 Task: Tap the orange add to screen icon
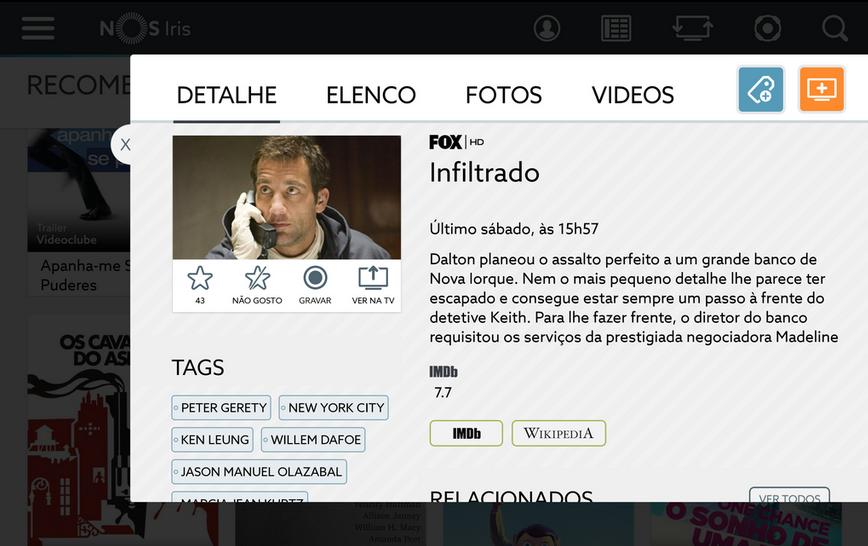821,89
